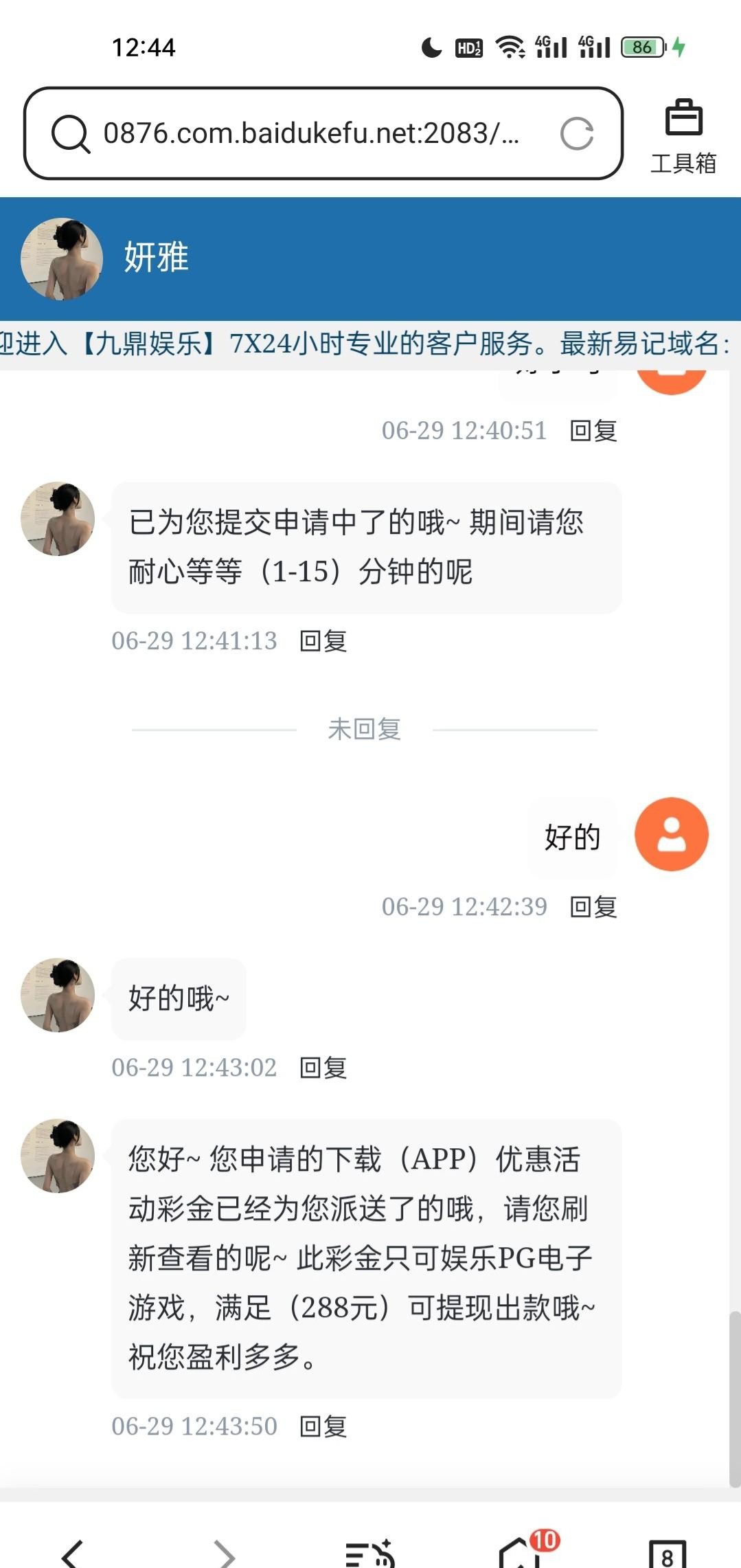Go forward in the browser

[224, 1553]
